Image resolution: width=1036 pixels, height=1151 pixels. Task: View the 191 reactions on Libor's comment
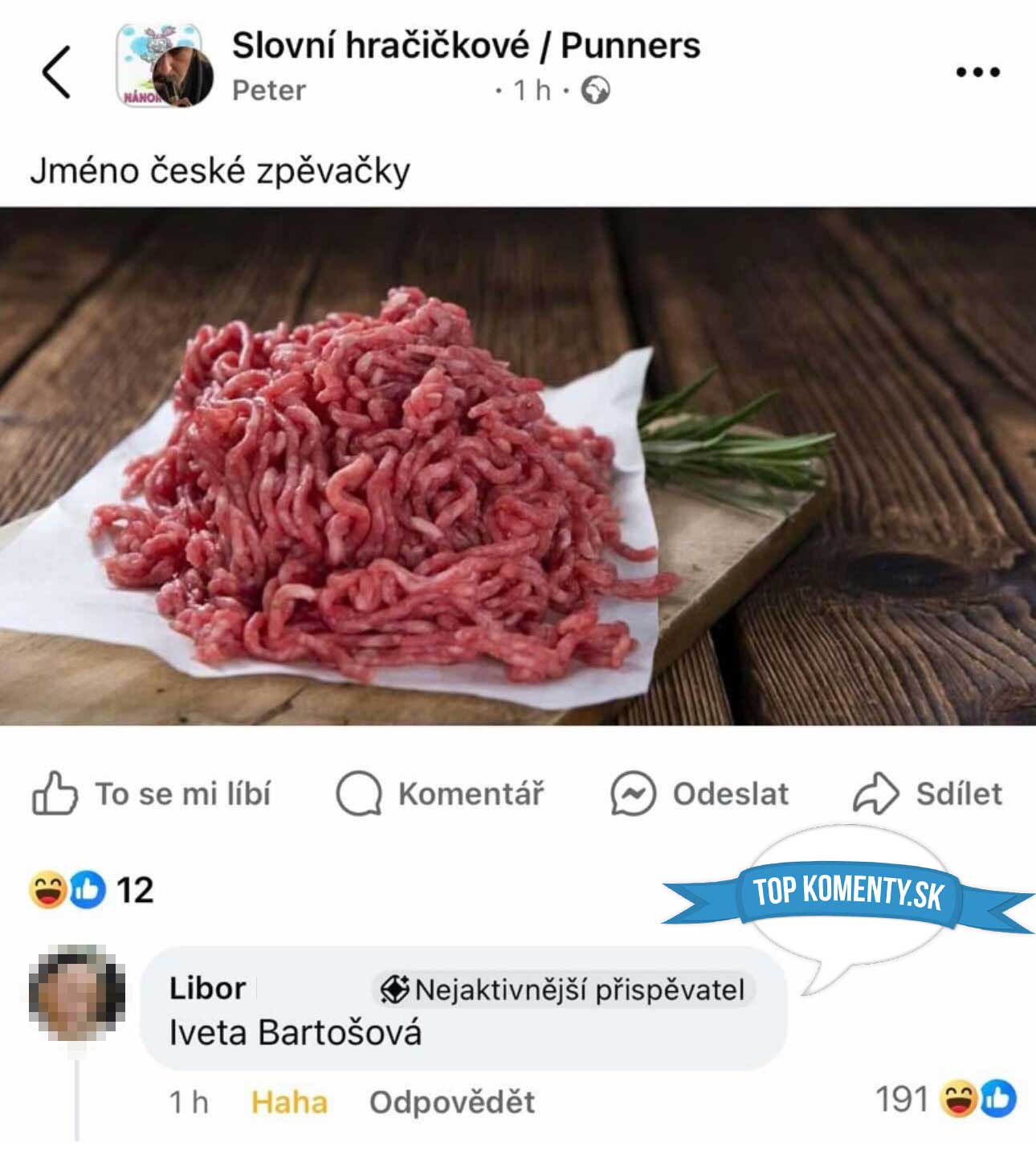coord(944,1100)
